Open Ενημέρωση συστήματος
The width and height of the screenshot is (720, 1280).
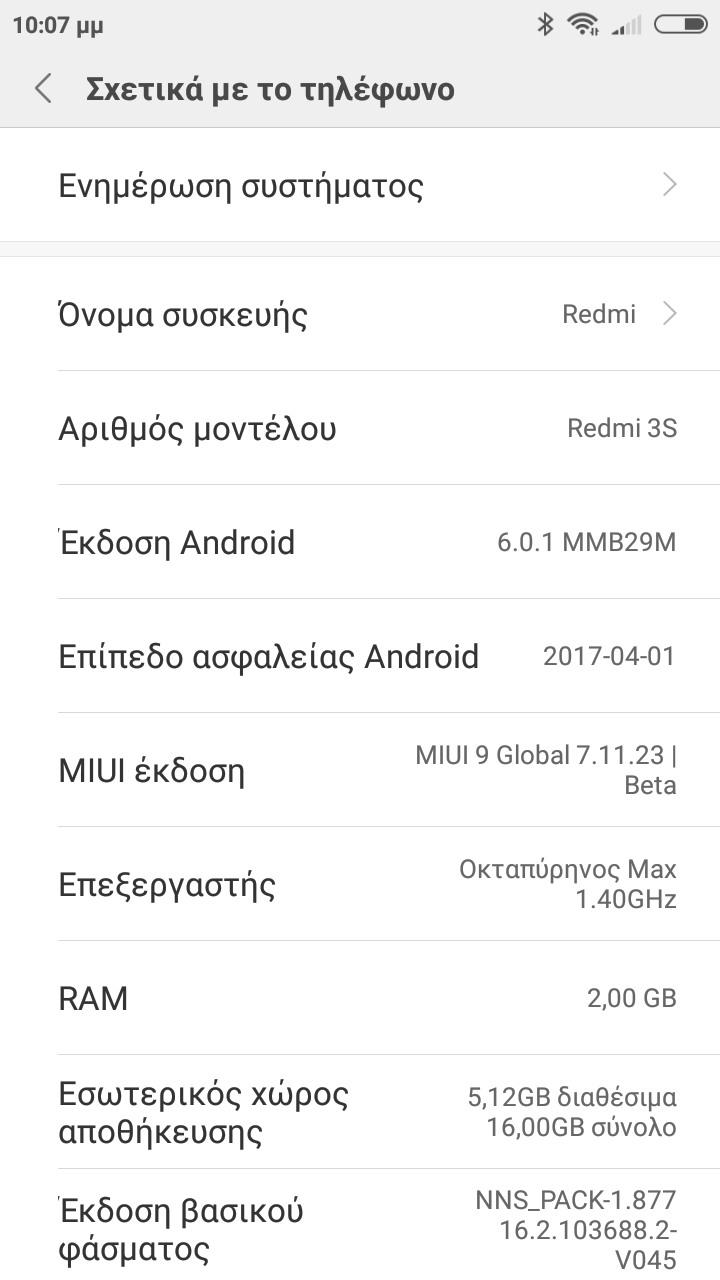pos(360,186)
